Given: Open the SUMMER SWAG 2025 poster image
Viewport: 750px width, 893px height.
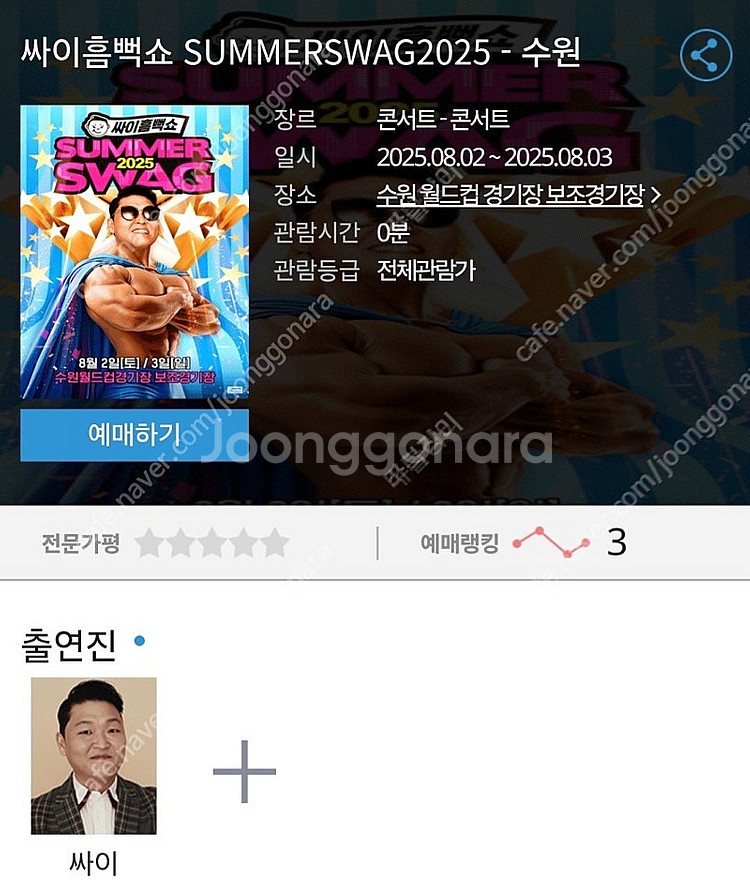Looking at the screenshot, I should pyautogui.click(x=134, y=252).
